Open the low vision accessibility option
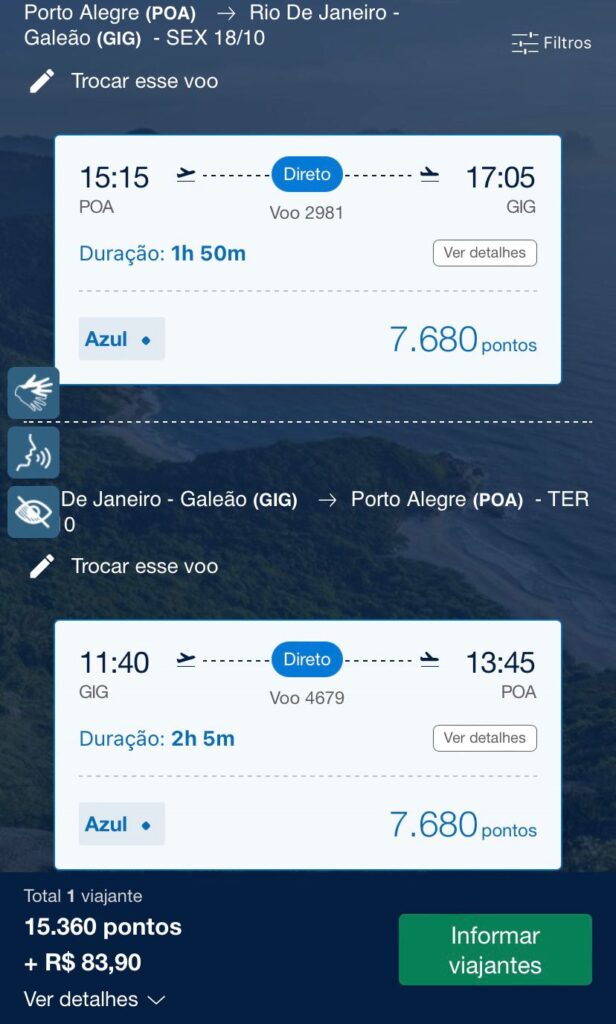The height and width of the screenshot is (1024, 616). 33,513
